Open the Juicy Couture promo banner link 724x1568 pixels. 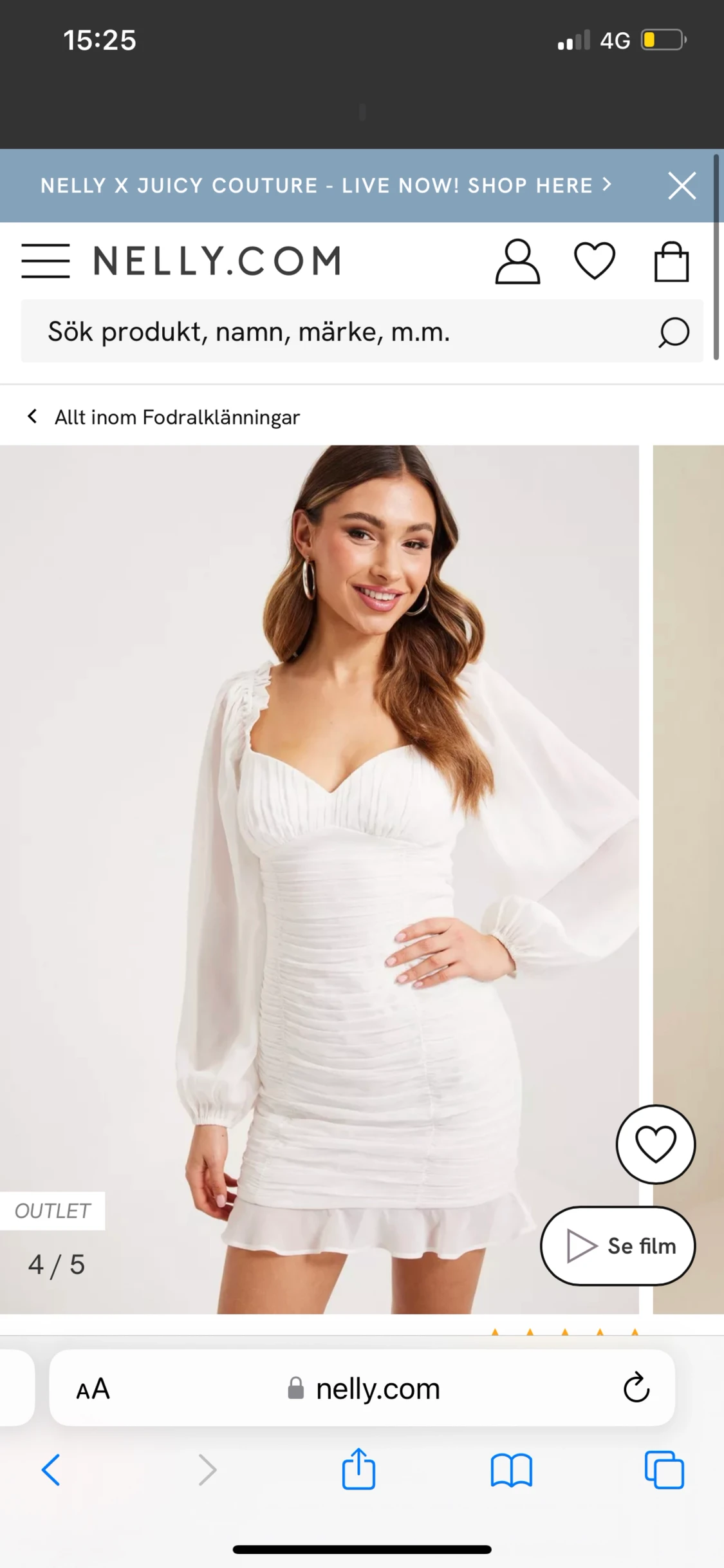pos(325,185)
